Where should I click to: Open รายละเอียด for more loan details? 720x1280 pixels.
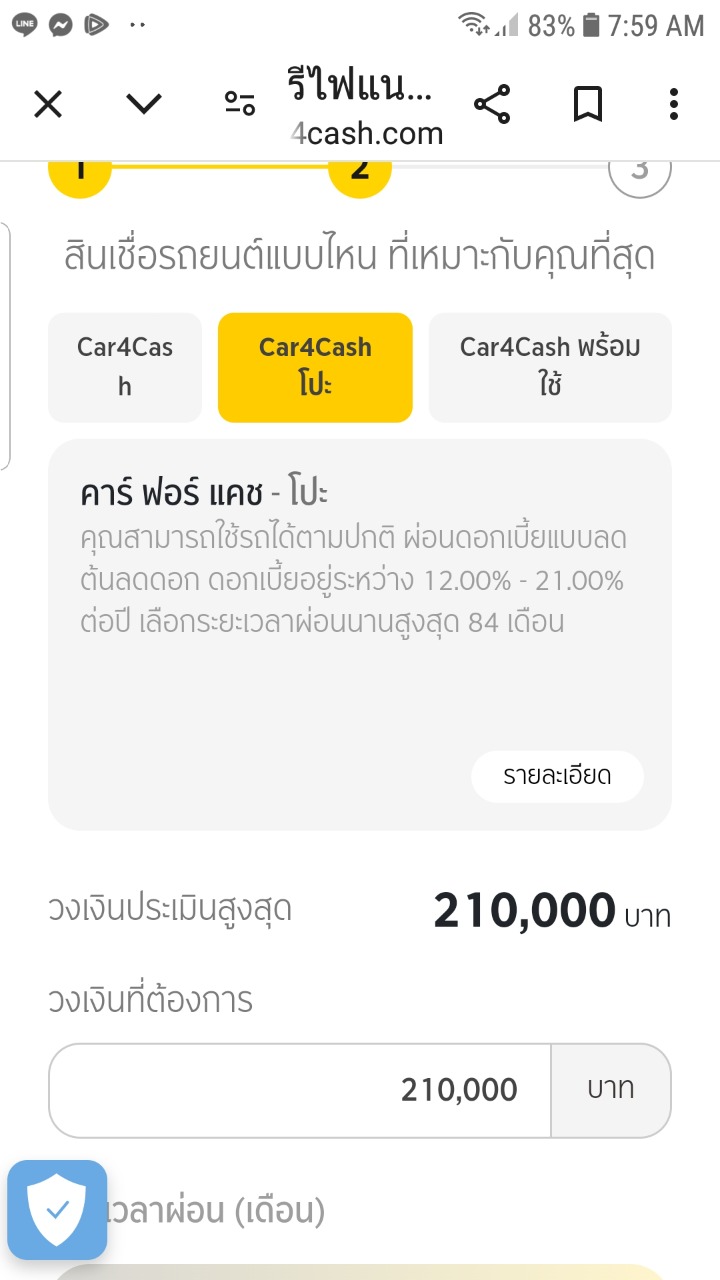click(557, 777)
